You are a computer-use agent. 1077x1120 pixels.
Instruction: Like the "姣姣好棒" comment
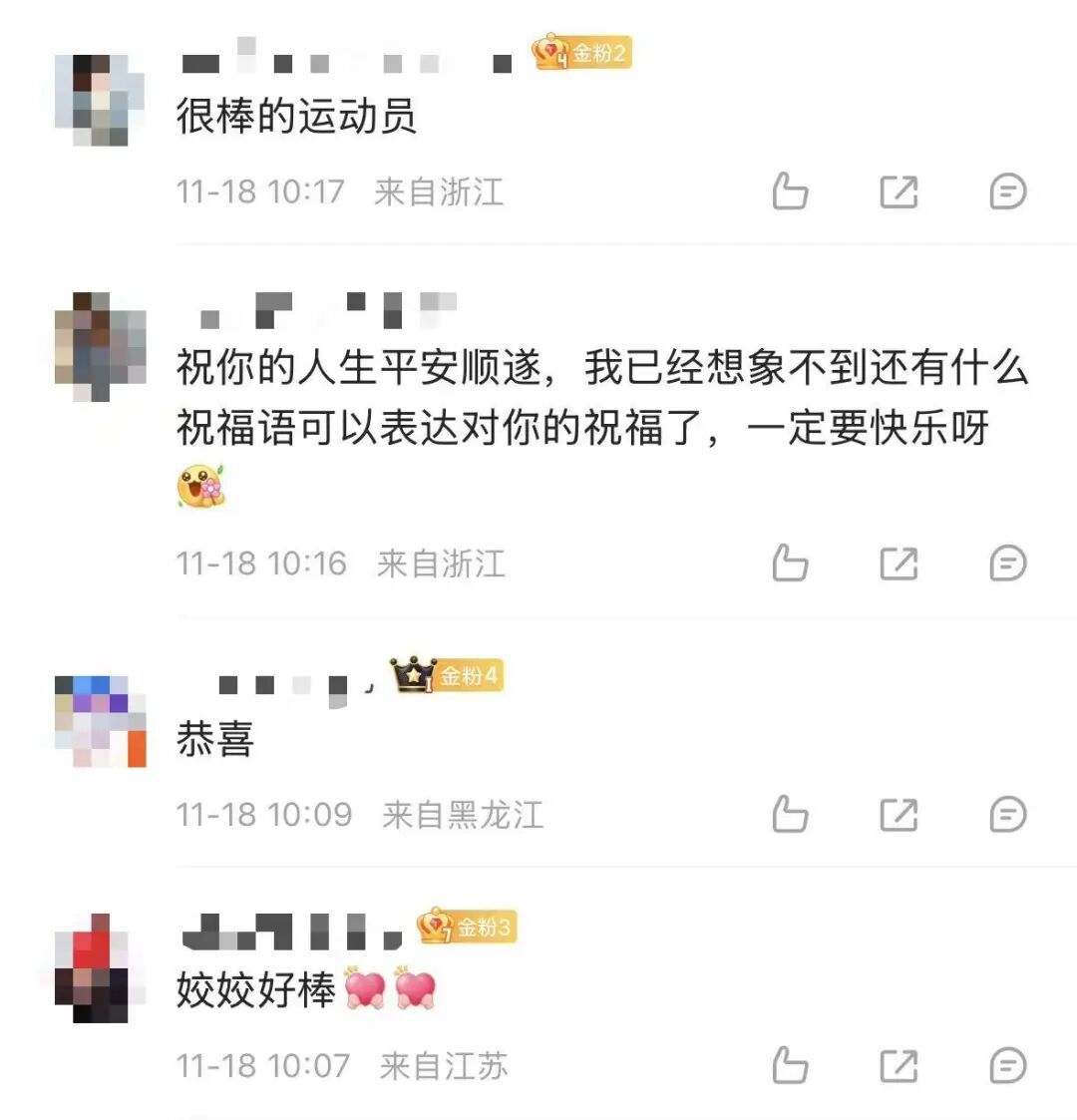pyautogui.click(x=790, y=1066)
